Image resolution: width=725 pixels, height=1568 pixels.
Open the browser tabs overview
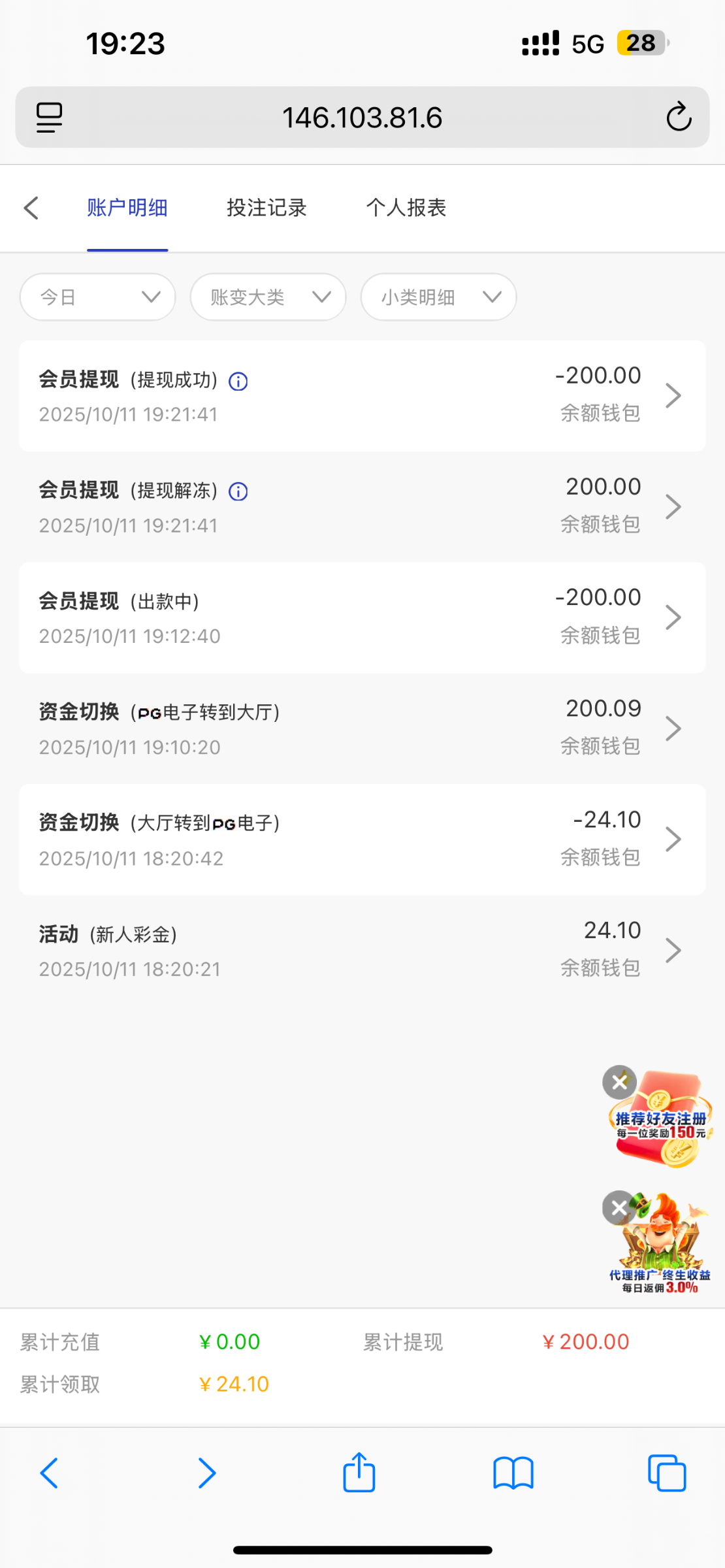point(667,1473)
